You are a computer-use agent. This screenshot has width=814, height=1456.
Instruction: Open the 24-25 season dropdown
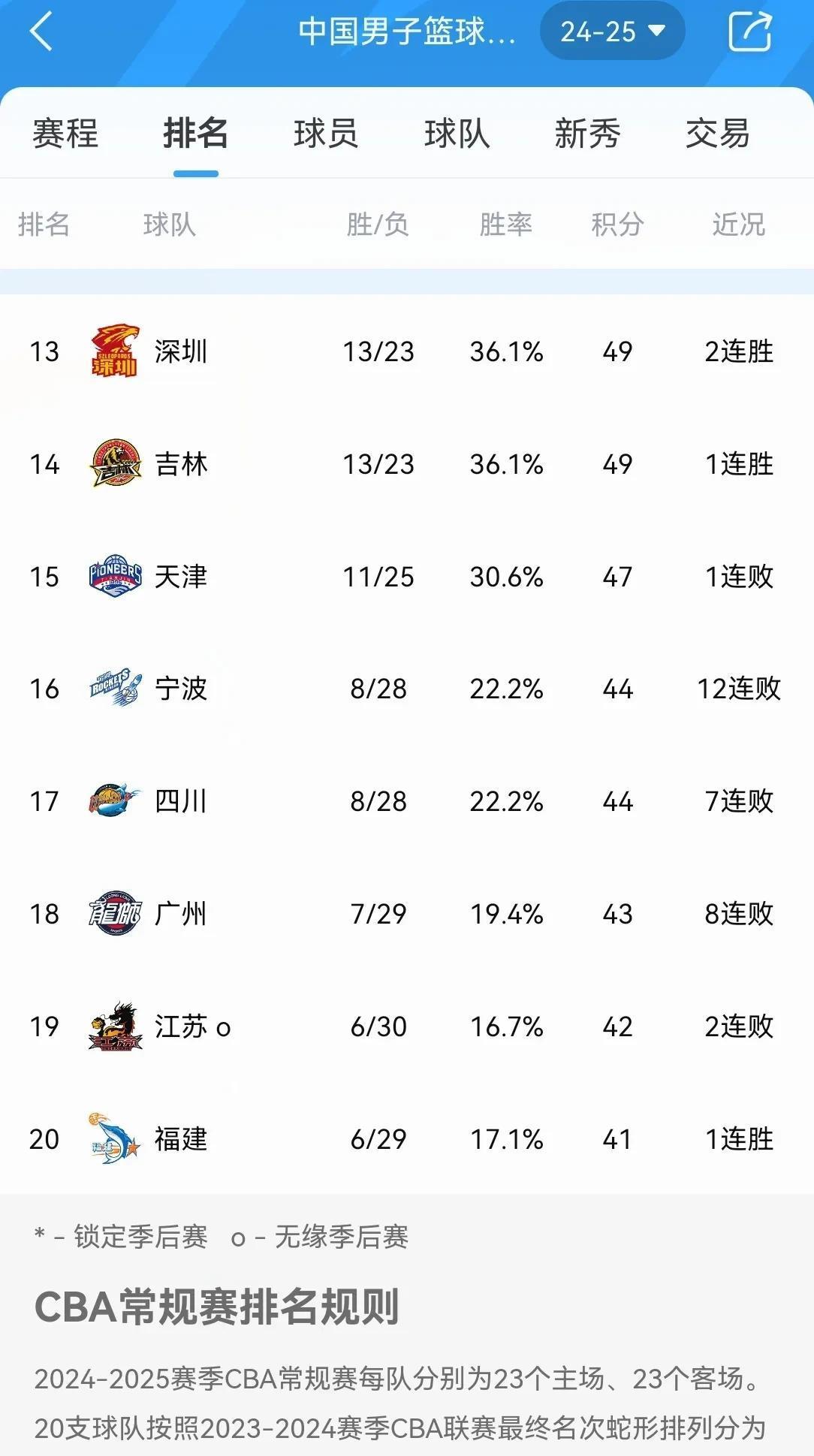click(x=612, y=32)
